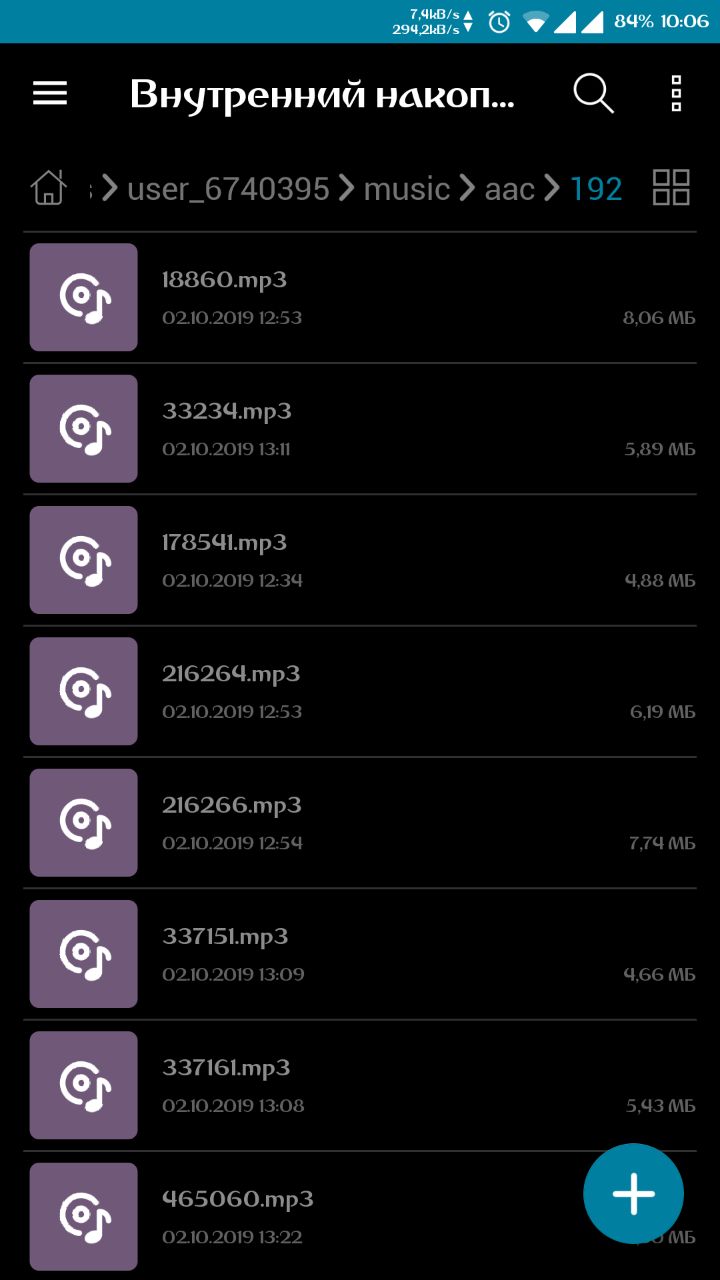
Task: Open file 337161.mp3
Action: tap(360, 1086)
